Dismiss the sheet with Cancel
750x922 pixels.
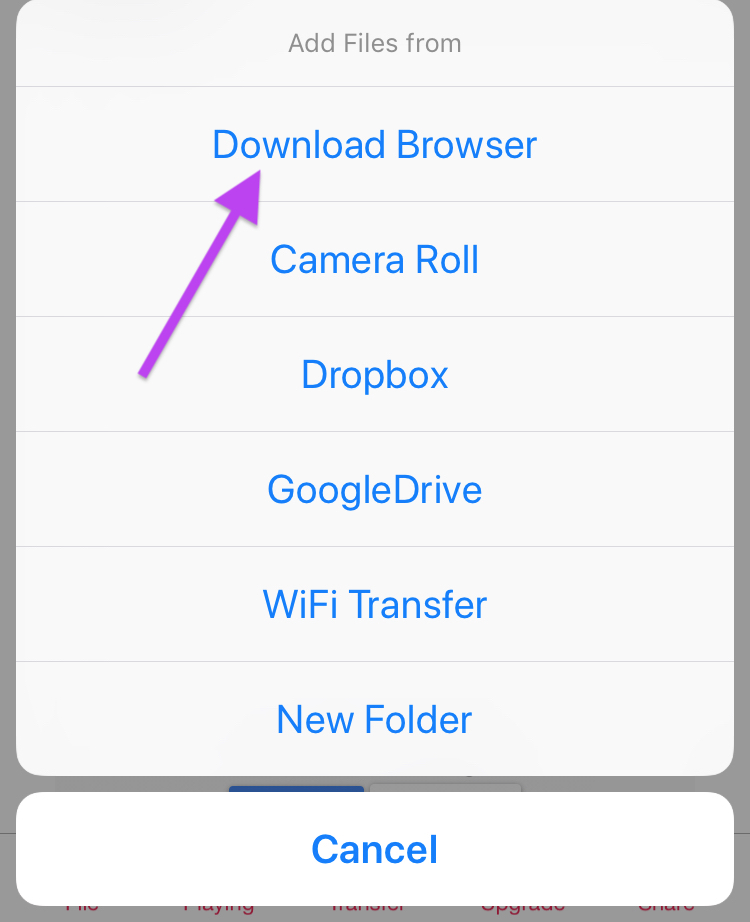point(375,850)
